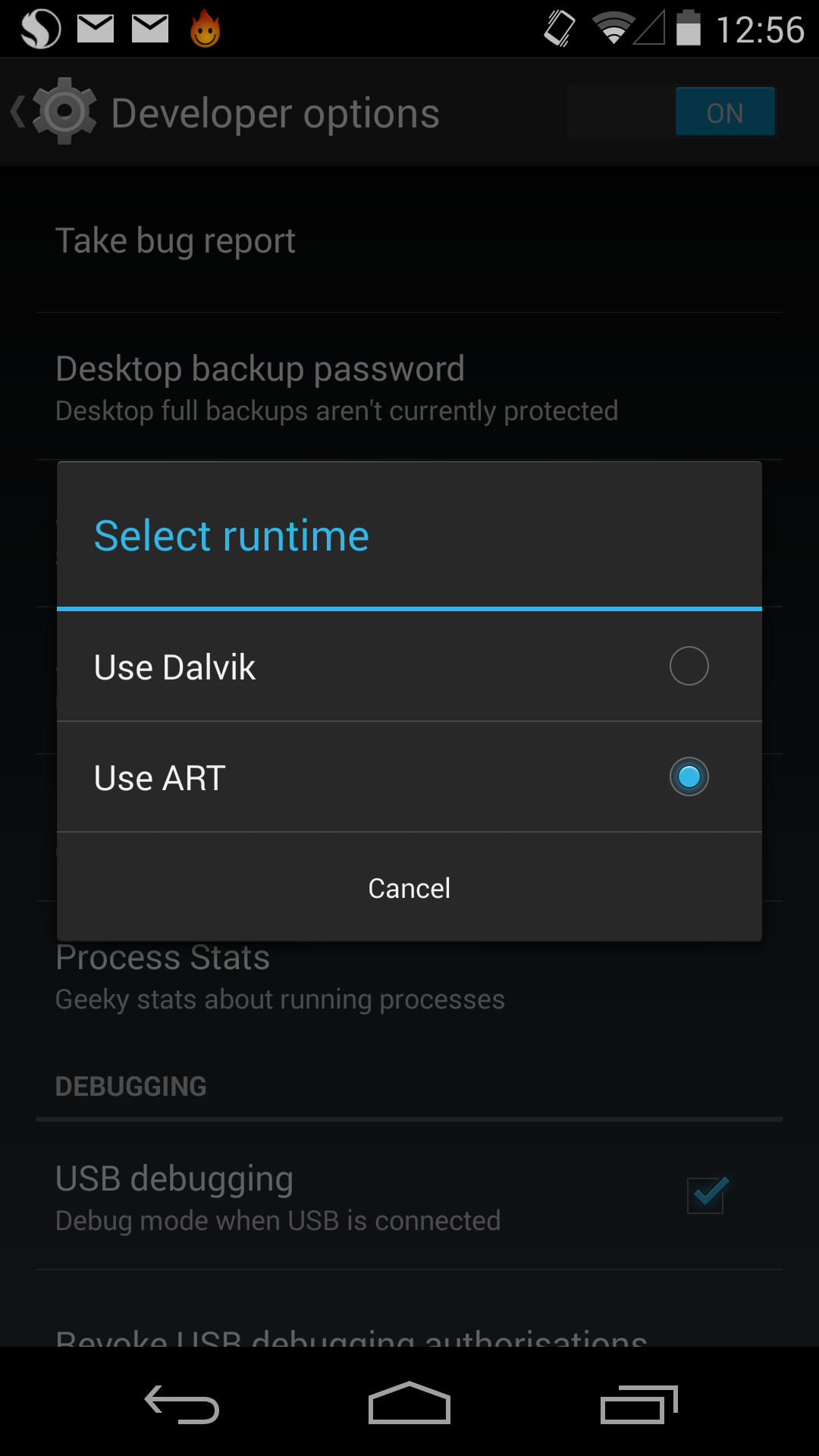Open the recent apps overview
Screen dimensions: 819x1456
[639, 1404]
